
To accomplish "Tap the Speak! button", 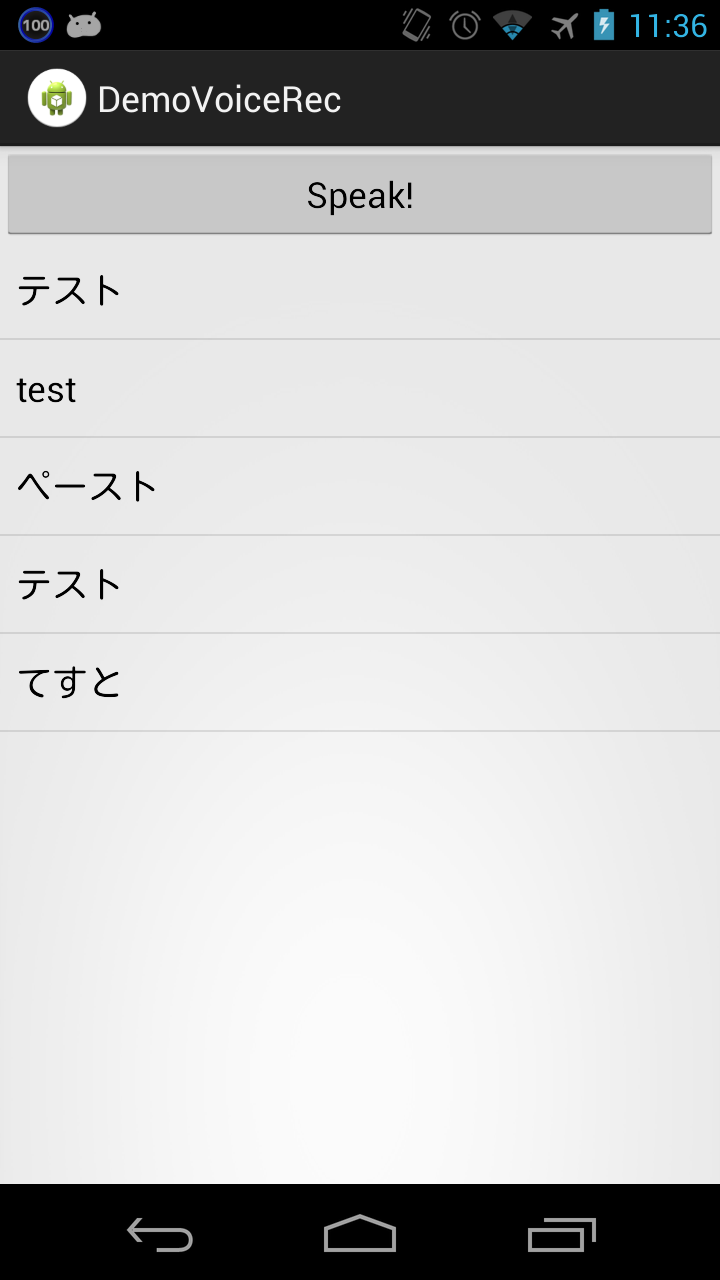I will click(360, 195).
